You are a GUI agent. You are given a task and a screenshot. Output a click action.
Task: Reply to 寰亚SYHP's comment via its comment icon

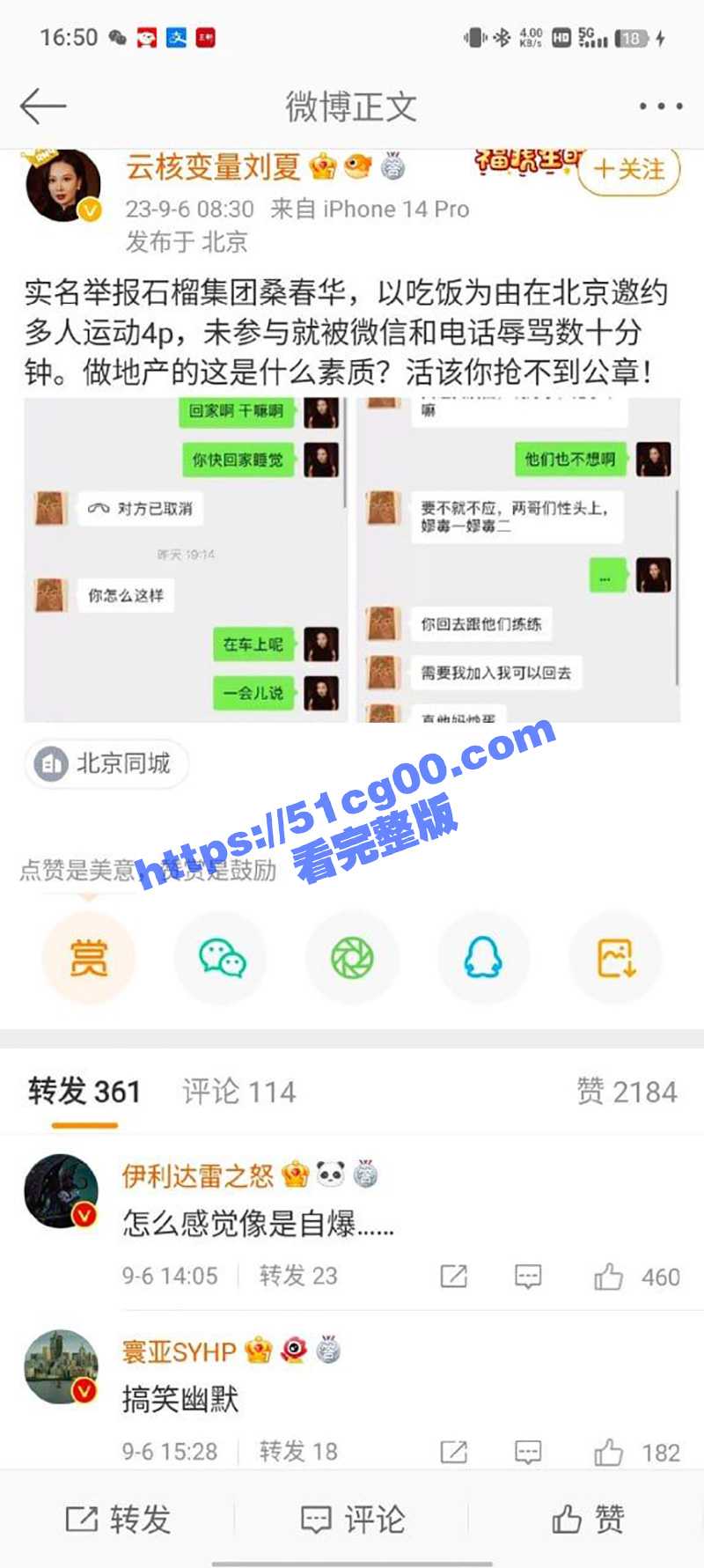(x=528, y=1452)
